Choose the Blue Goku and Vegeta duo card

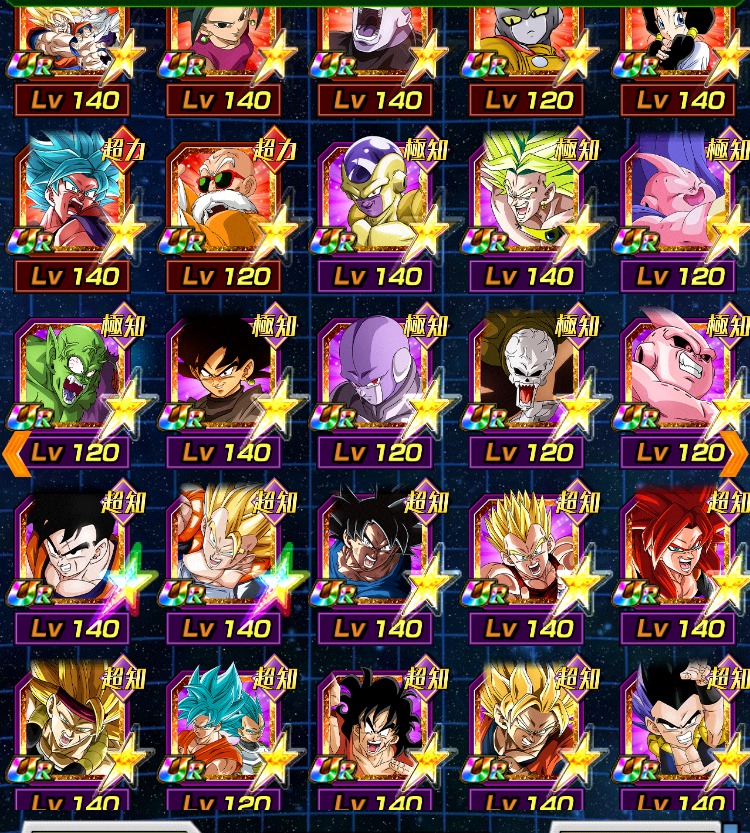[x=222, y=730]
